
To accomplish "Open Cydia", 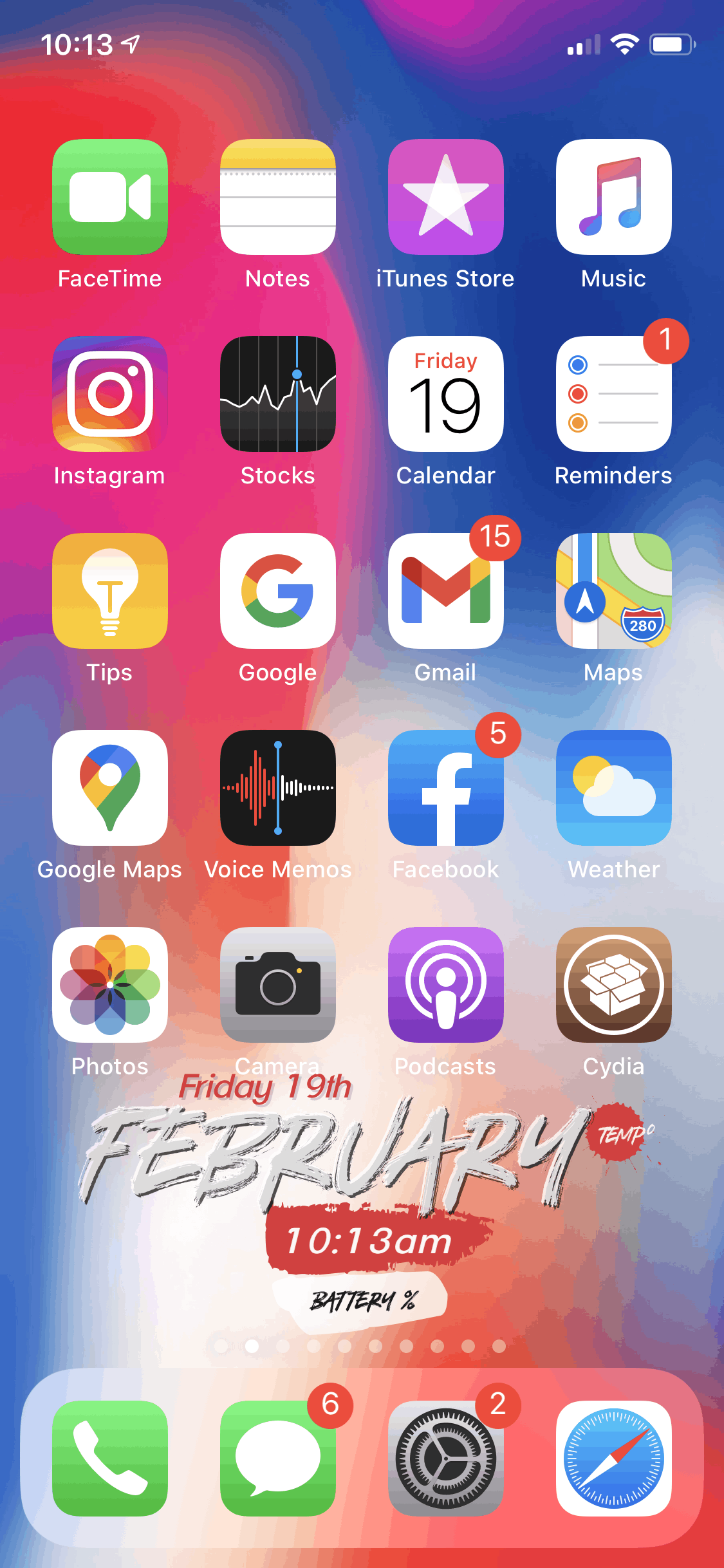I will [x=613, y=985].
